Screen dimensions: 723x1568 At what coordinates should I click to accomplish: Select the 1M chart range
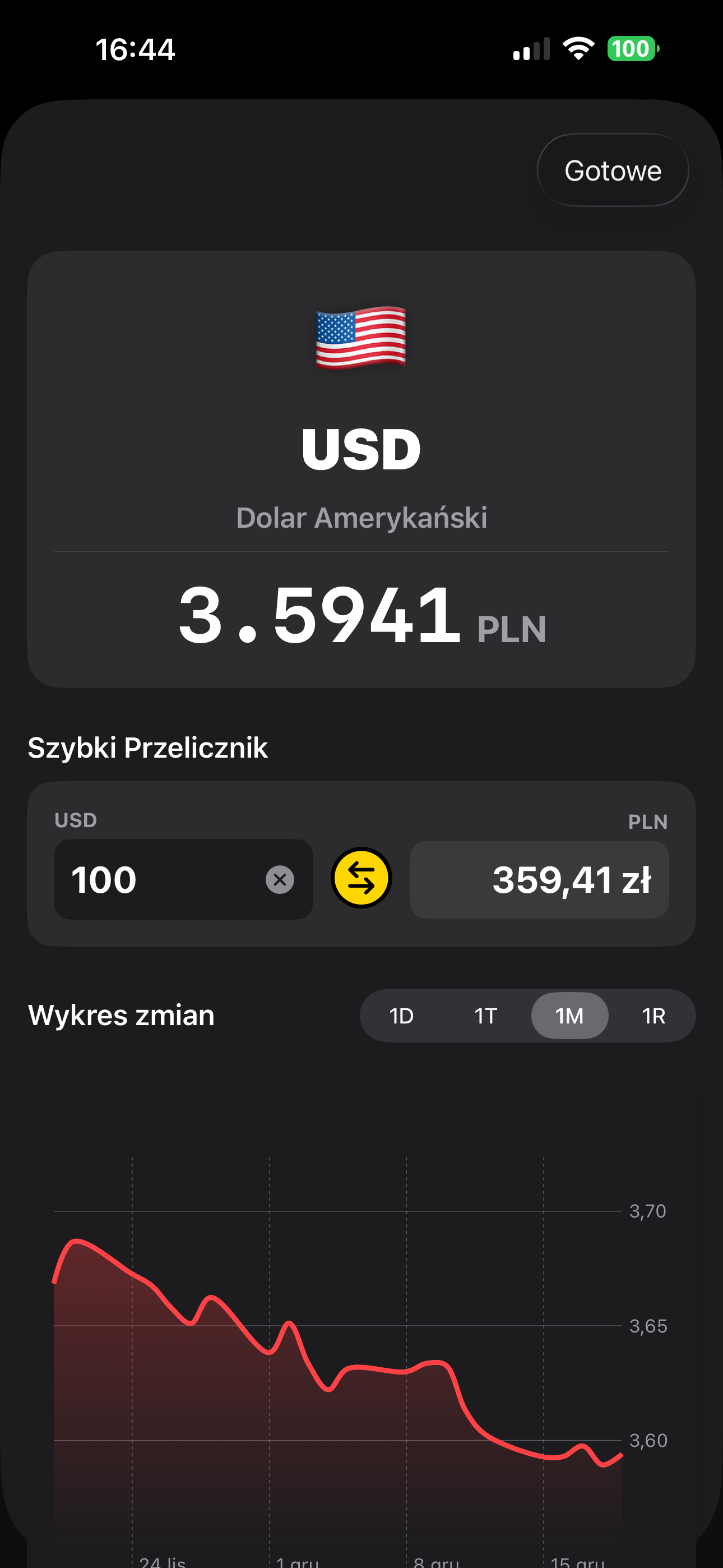(x=569, y=1016)
